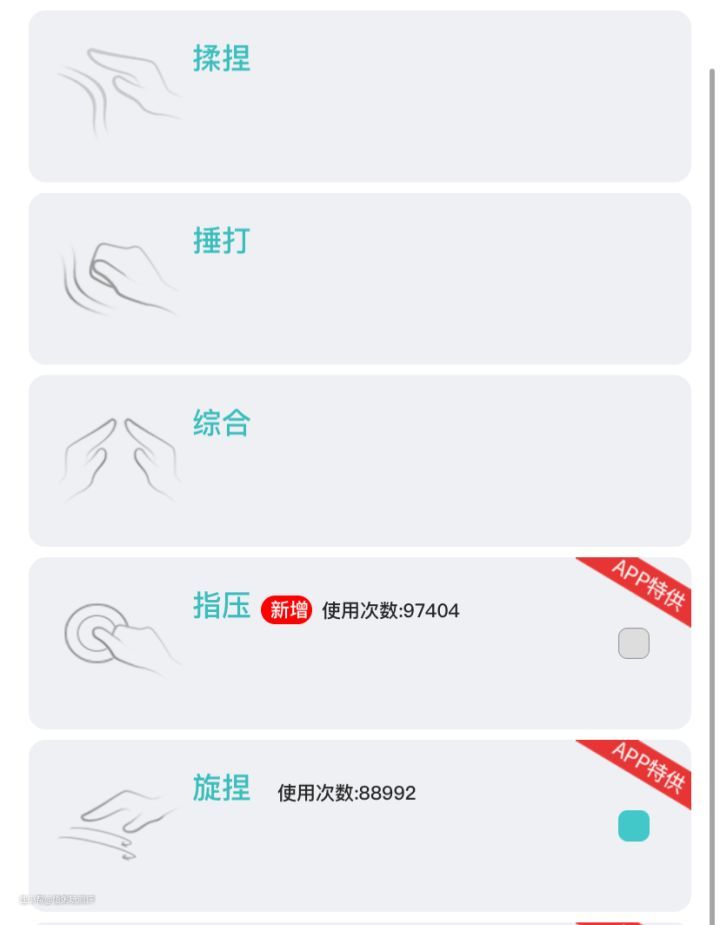
Task: Open the 综合 massage mode card
Action: (359, 461)
